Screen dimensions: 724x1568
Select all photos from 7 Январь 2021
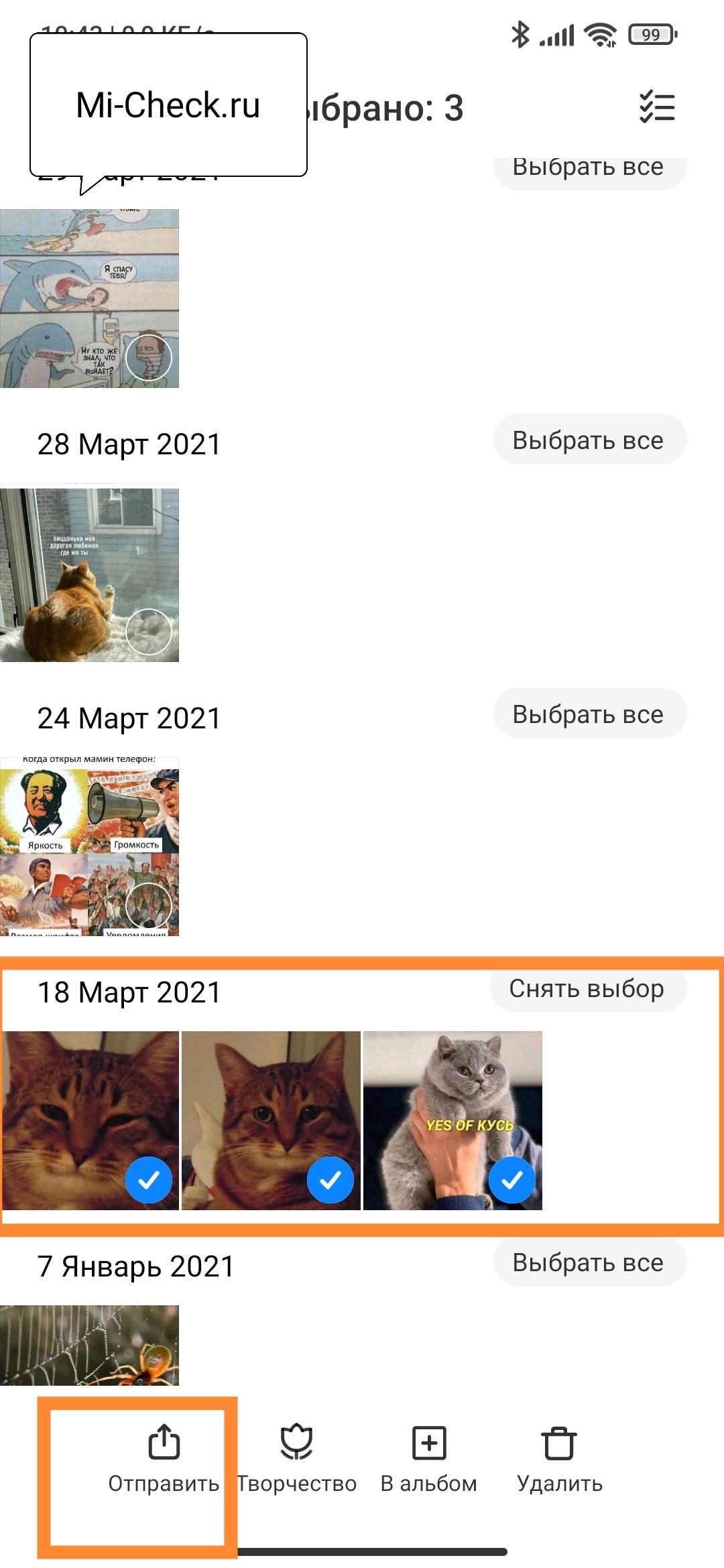tap(589, 1262)
